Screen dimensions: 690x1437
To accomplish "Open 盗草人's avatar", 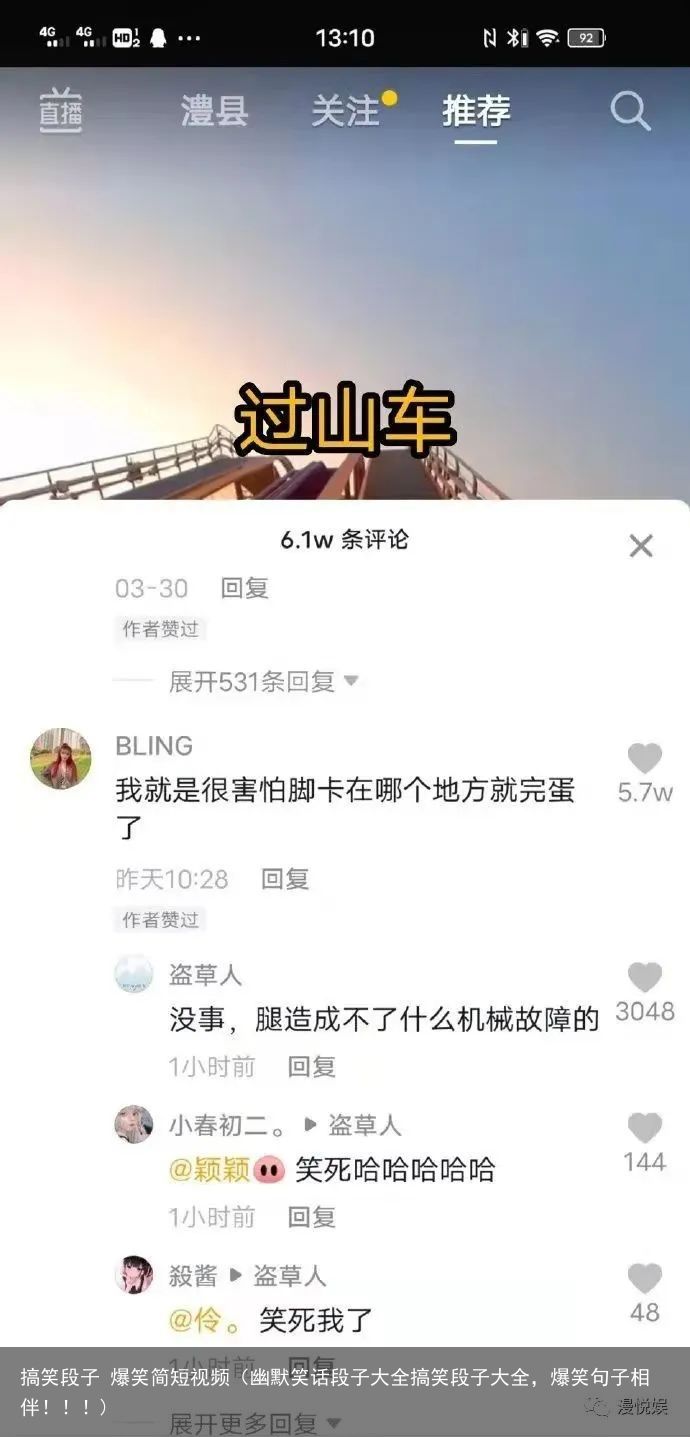I will tap(134, 974).
